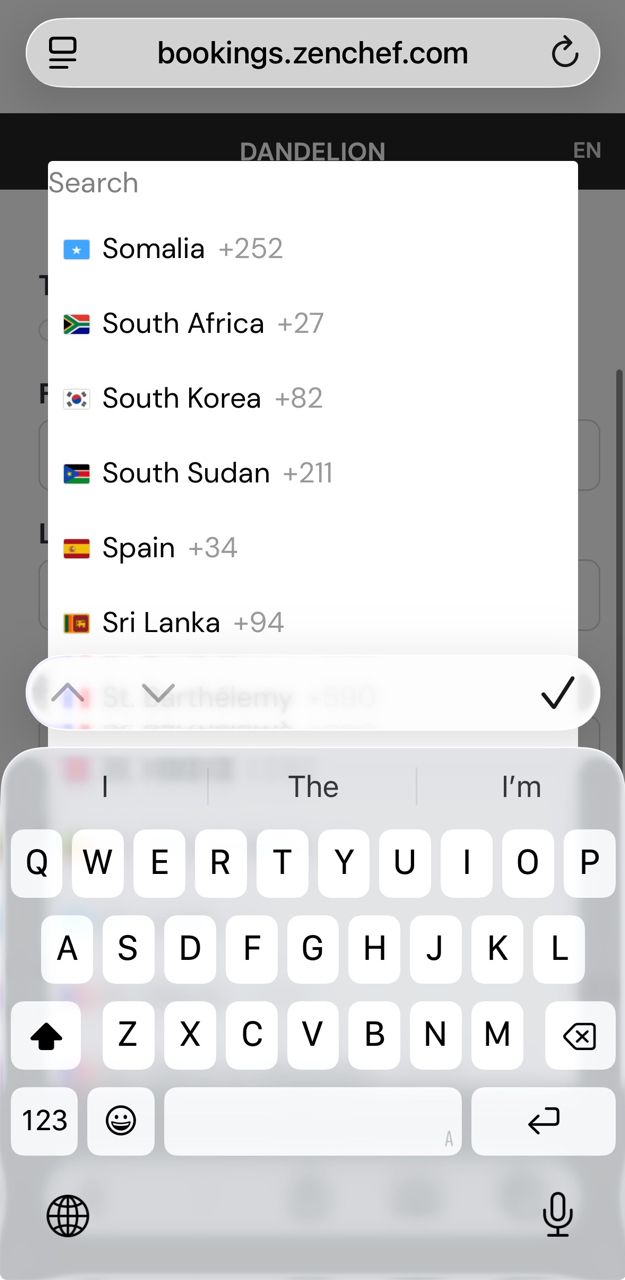Open the bookings.zenchef.com address field

[312, 53]
